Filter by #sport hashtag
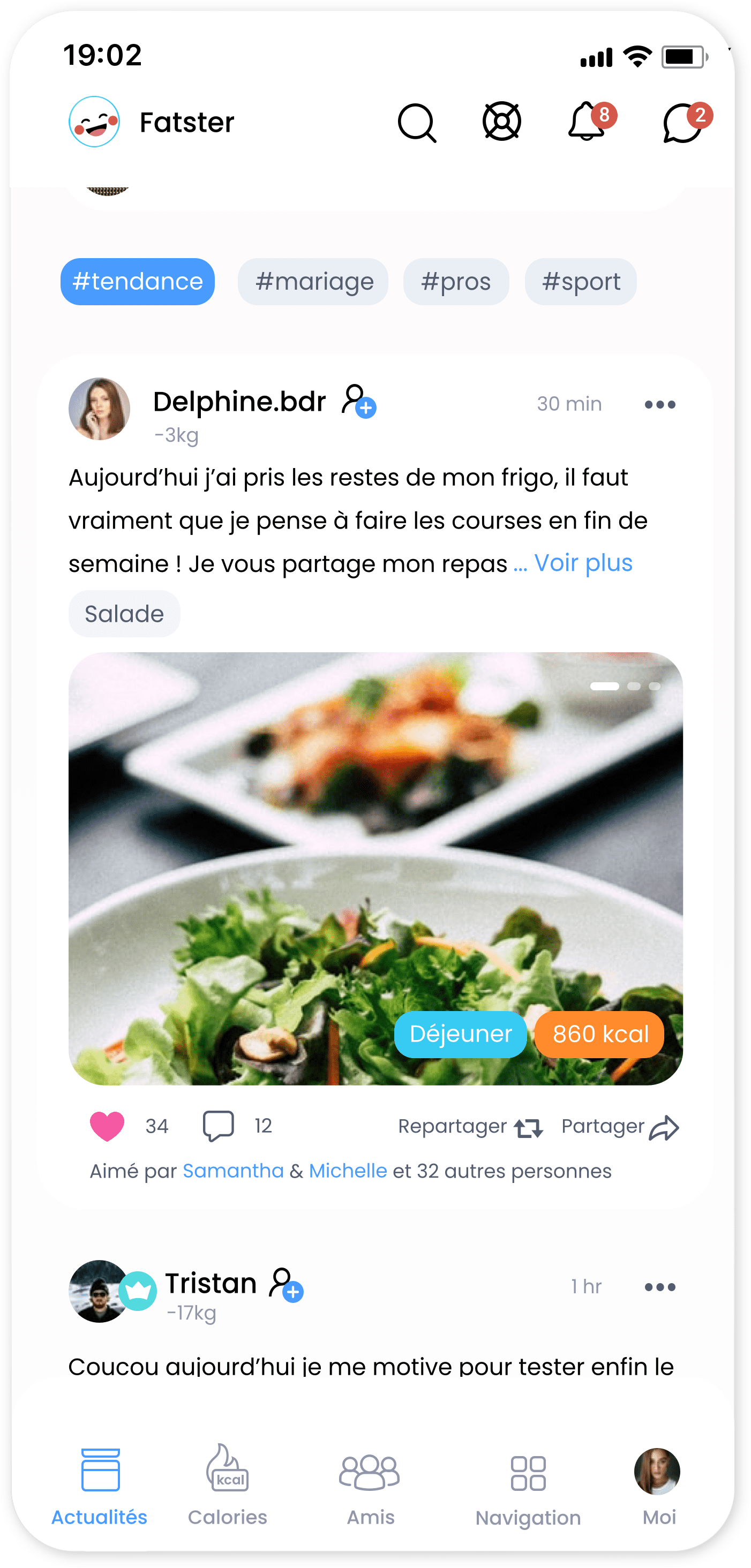Image resolution: width=751 pixels, height=1568 pixels. pyautogui.click(x=581, y=282)
